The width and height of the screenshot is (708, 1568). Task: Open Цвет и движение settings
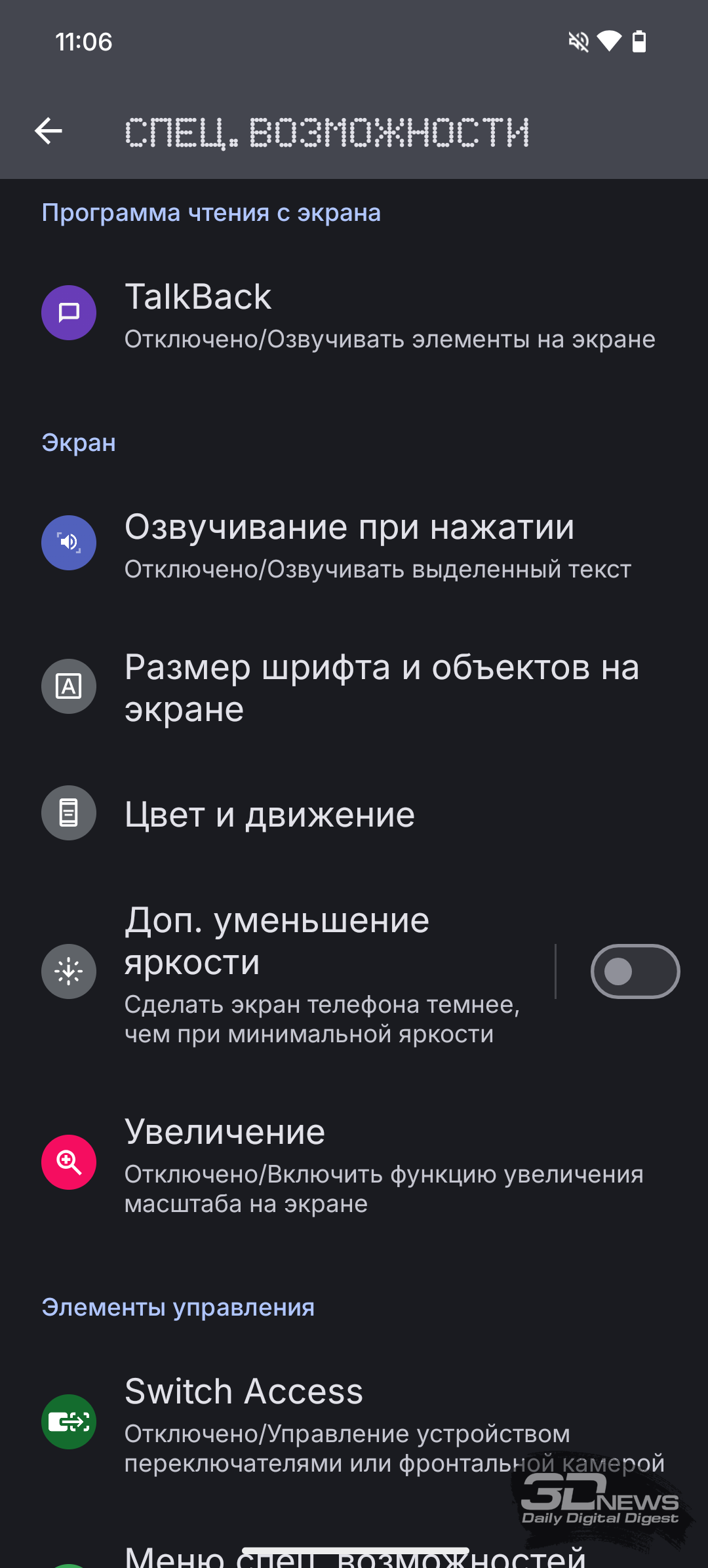tap(354, 813)
